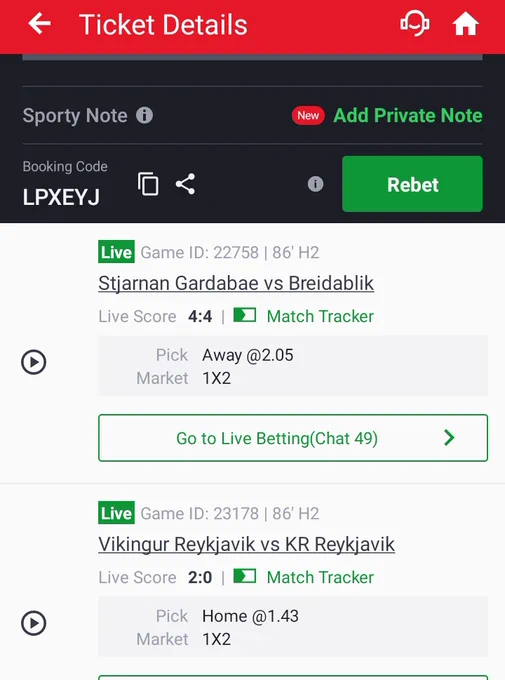Tap the Rebet button
Image resolution: width=505 pixels, height=680 pixels.
pos(412,184)
